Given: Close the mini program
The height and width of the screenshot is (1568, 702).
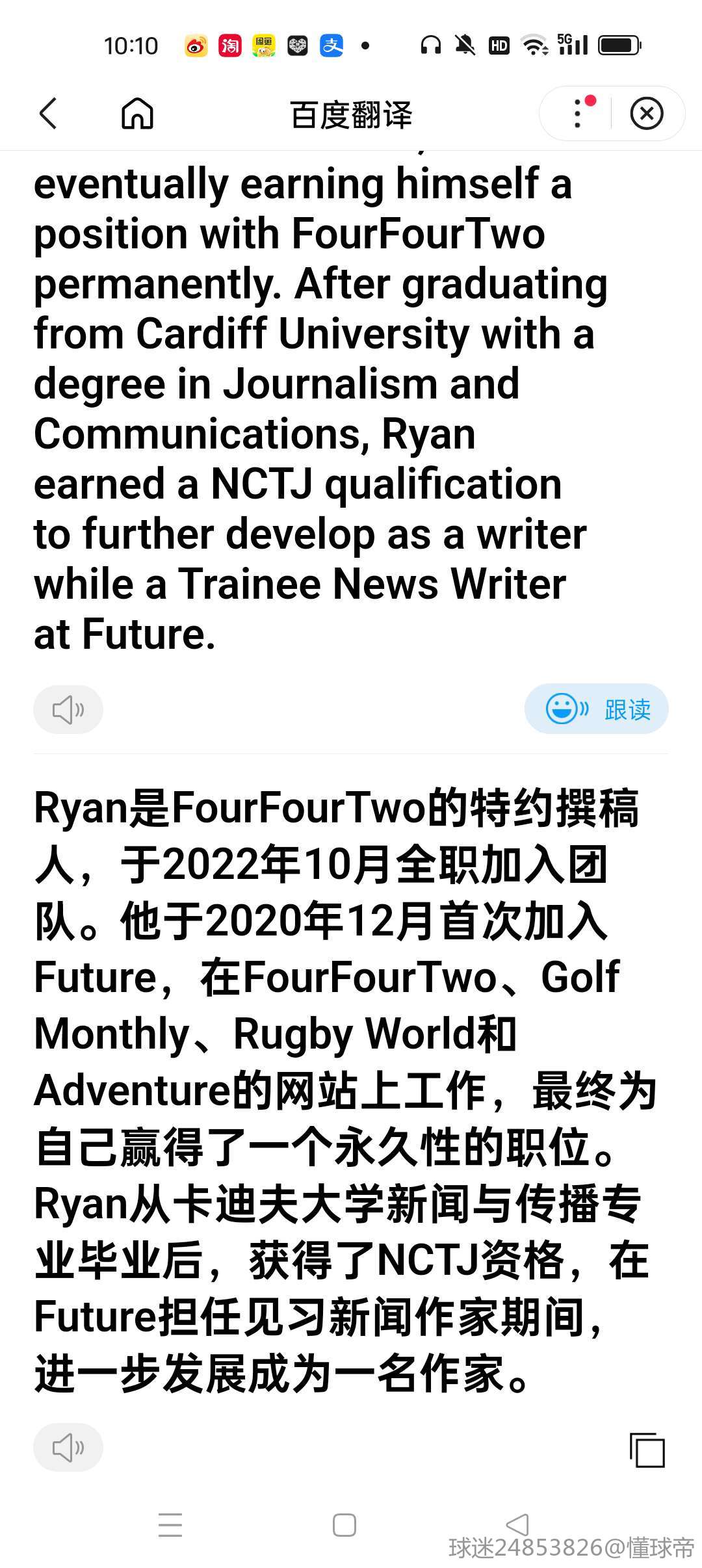Looking at the screenshot, I should pyautogui.click(x=646, y=114).
